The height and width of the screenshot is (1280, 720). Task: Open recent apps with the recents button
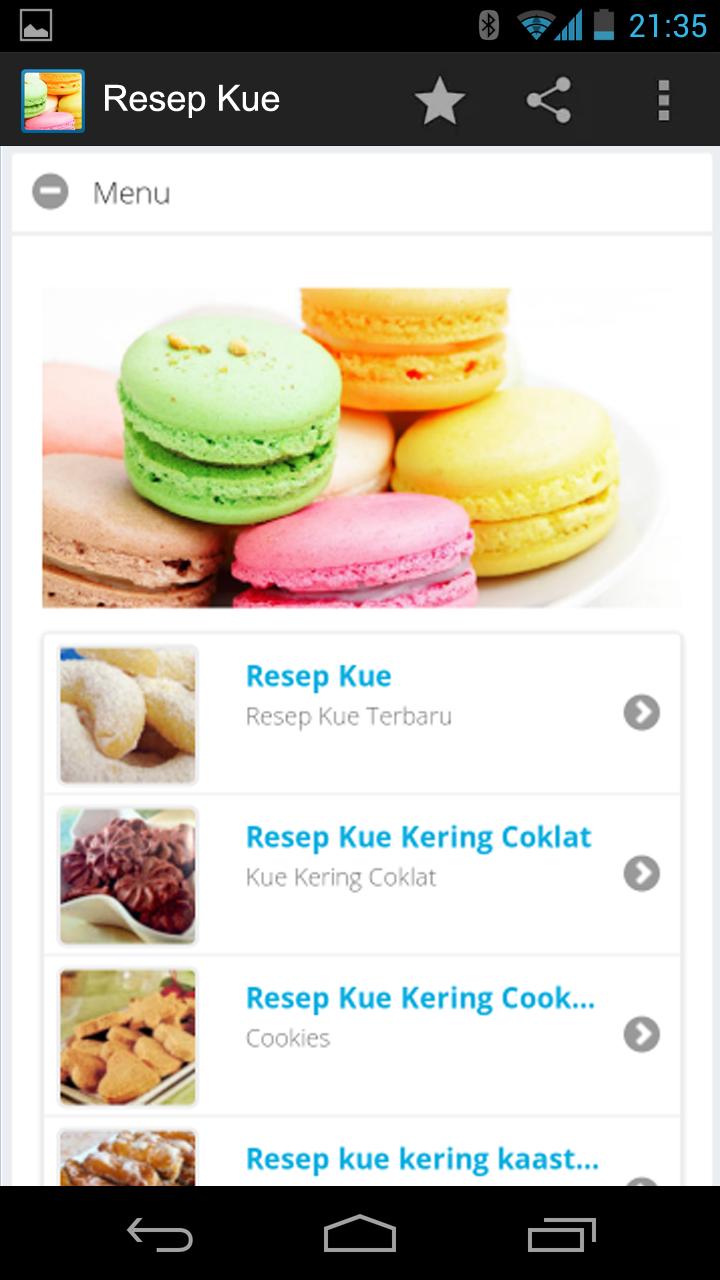pos(560,1235)
